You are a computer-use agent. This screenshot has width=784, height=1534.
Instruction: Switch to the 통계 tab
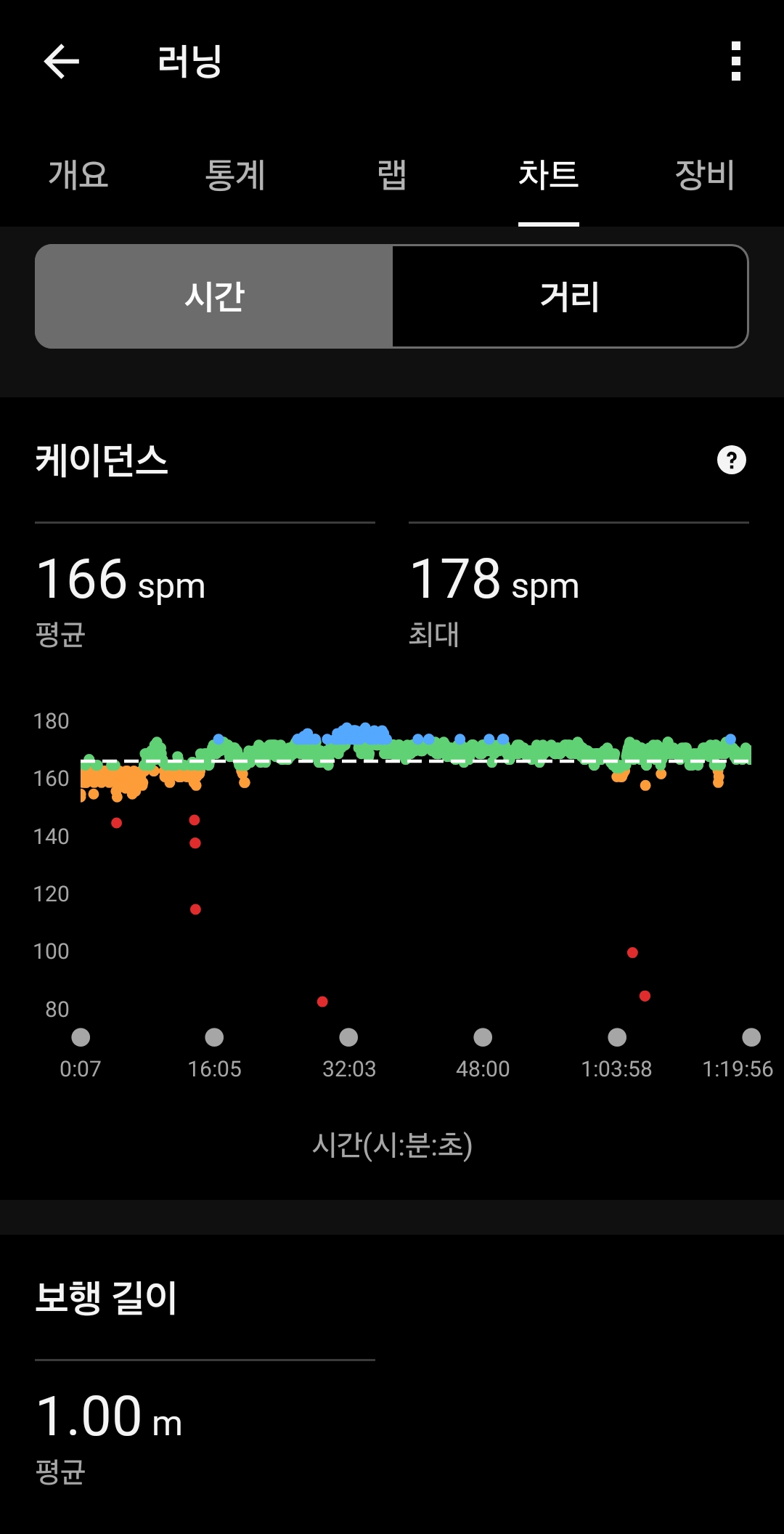(x=235, y=175)
